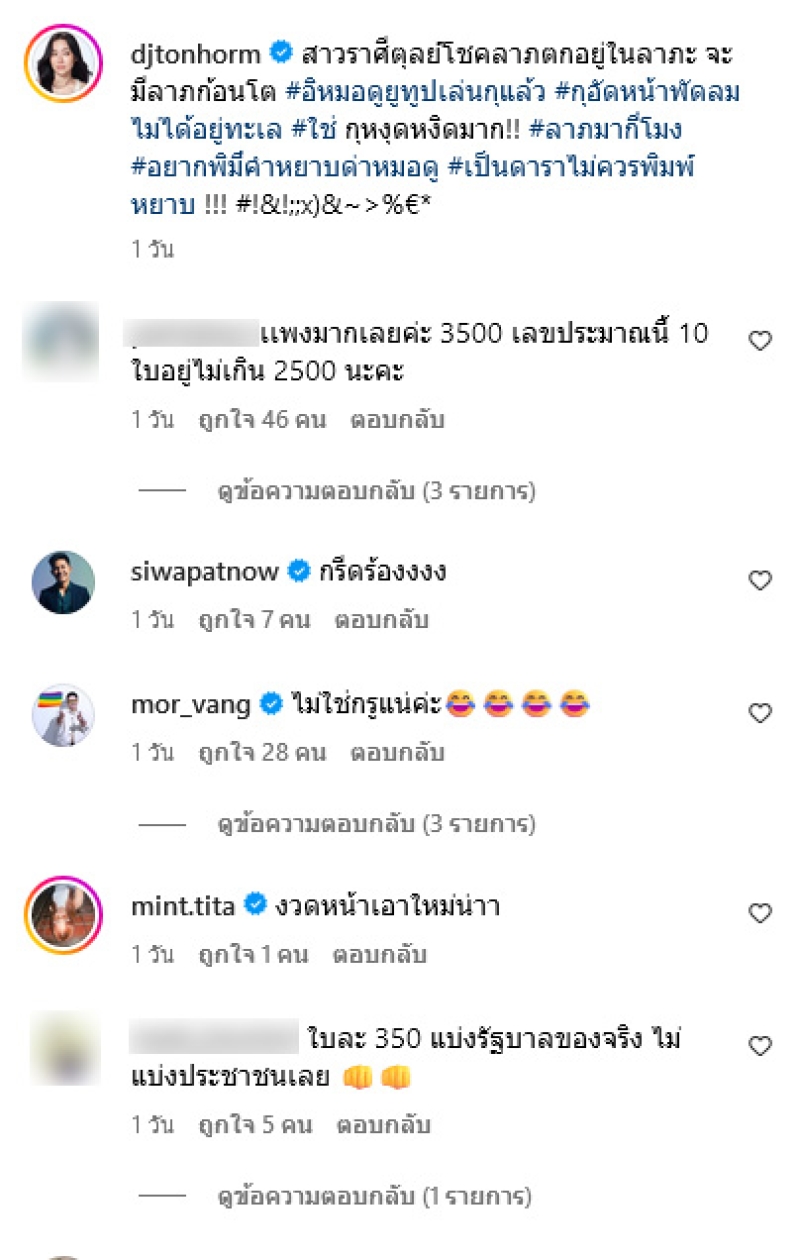Reply to mint.tita's comment
Viewport: 800px width, 1260px height.
[387, 954]
